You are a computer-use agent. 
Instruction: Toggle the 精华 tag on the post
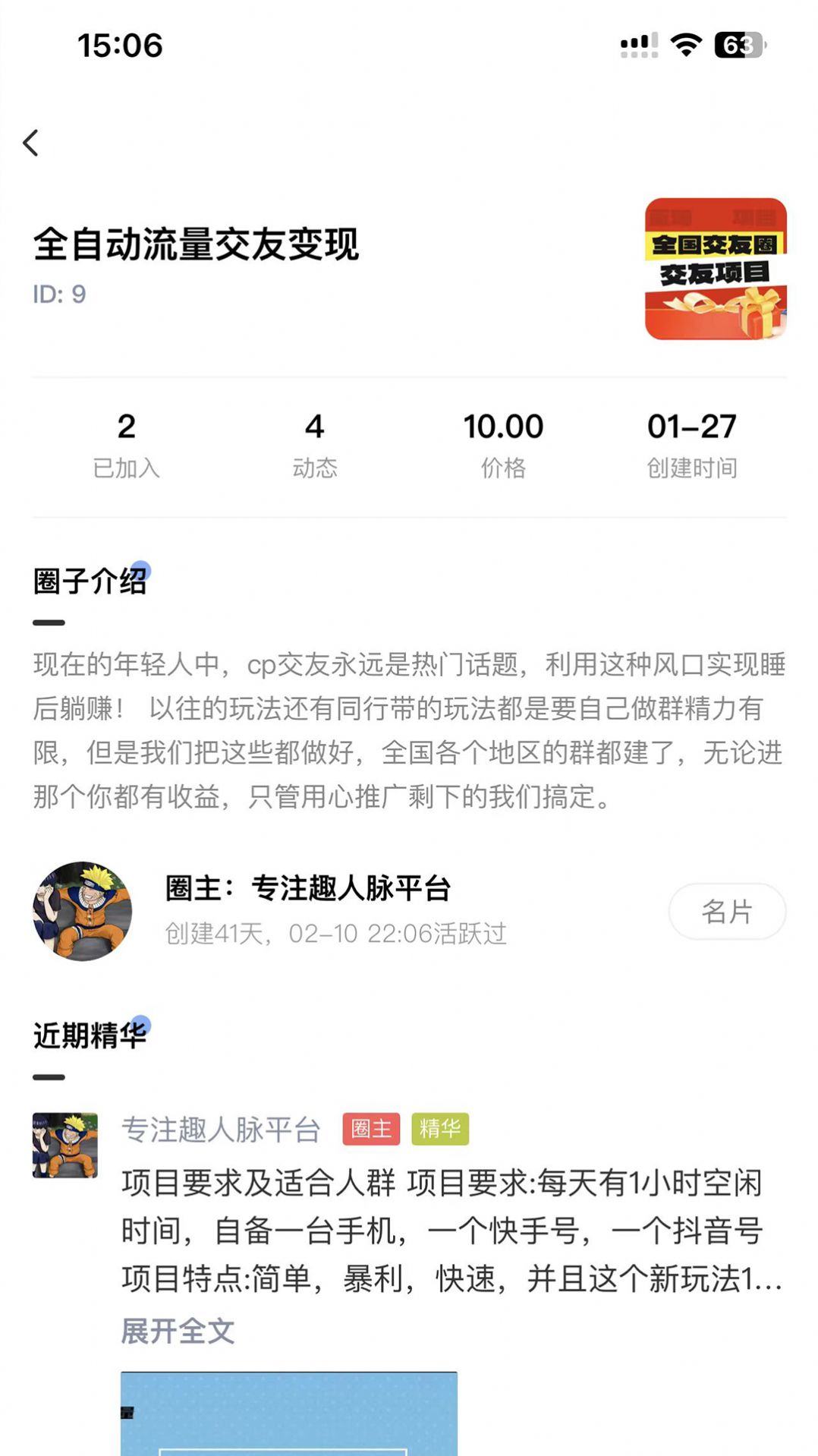coord(440,1129)
